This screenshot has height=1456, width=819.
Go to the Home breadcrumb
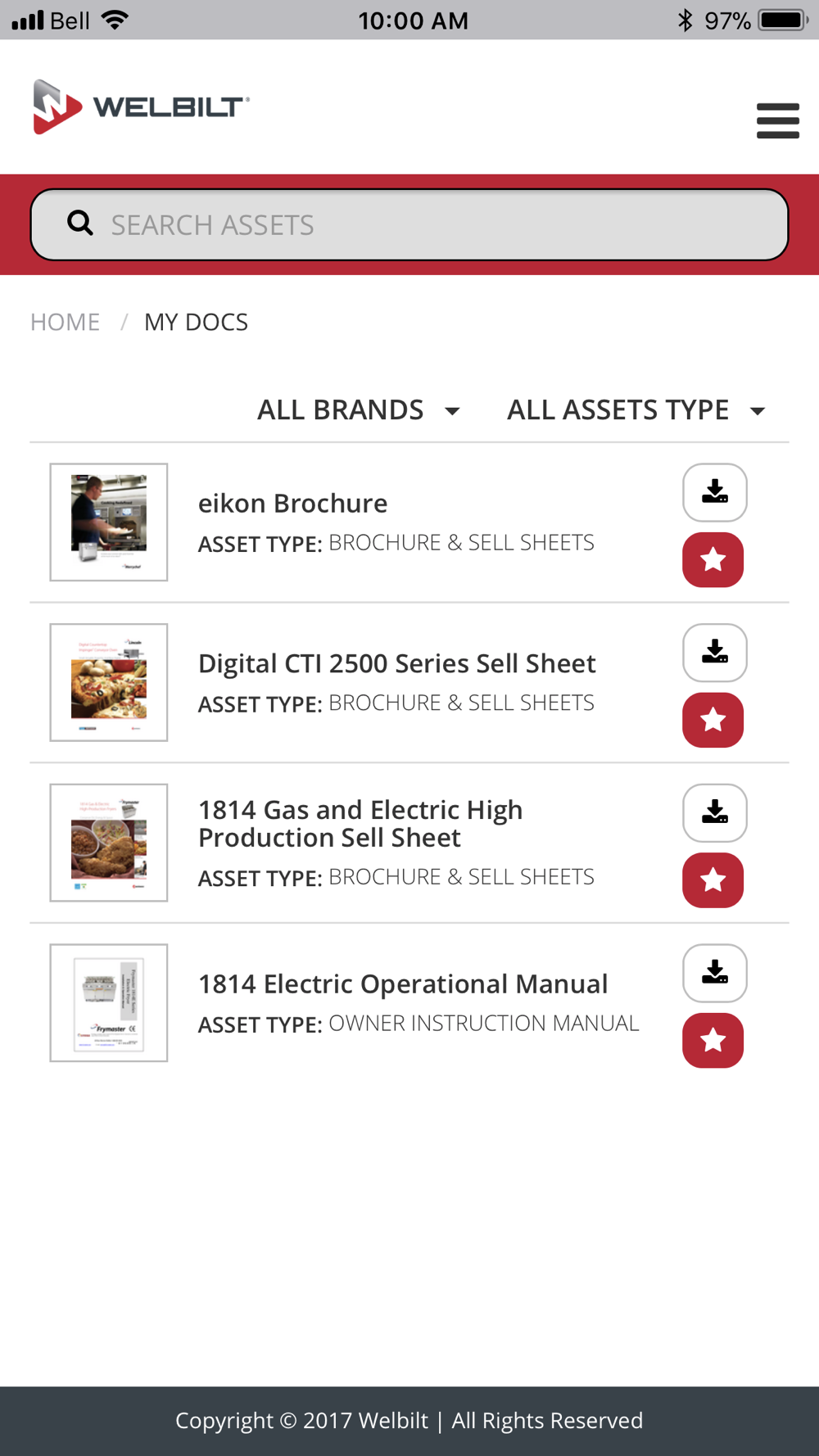(x=65, y=322)
